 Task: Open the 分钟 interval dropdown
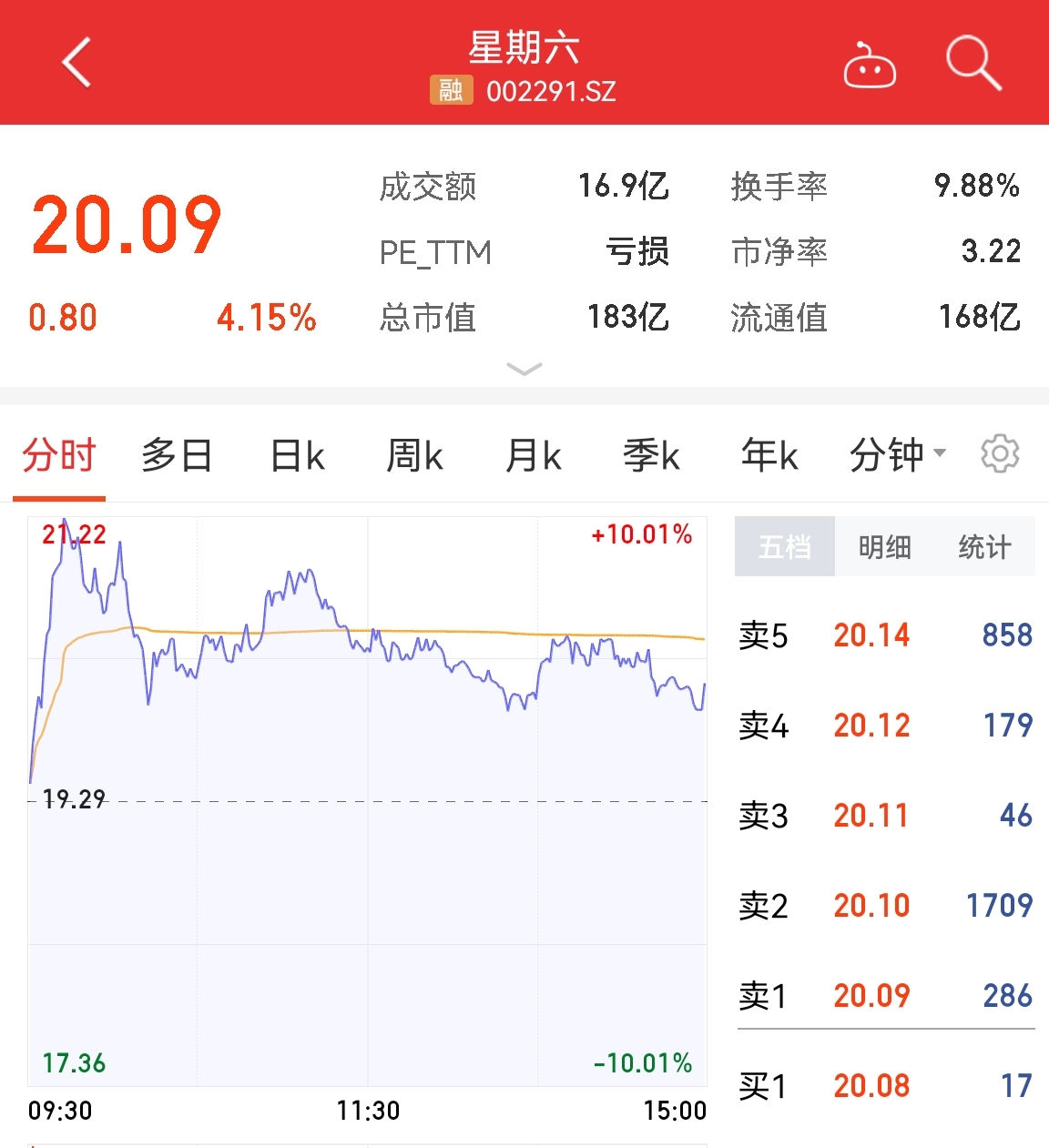click(897, 454)
